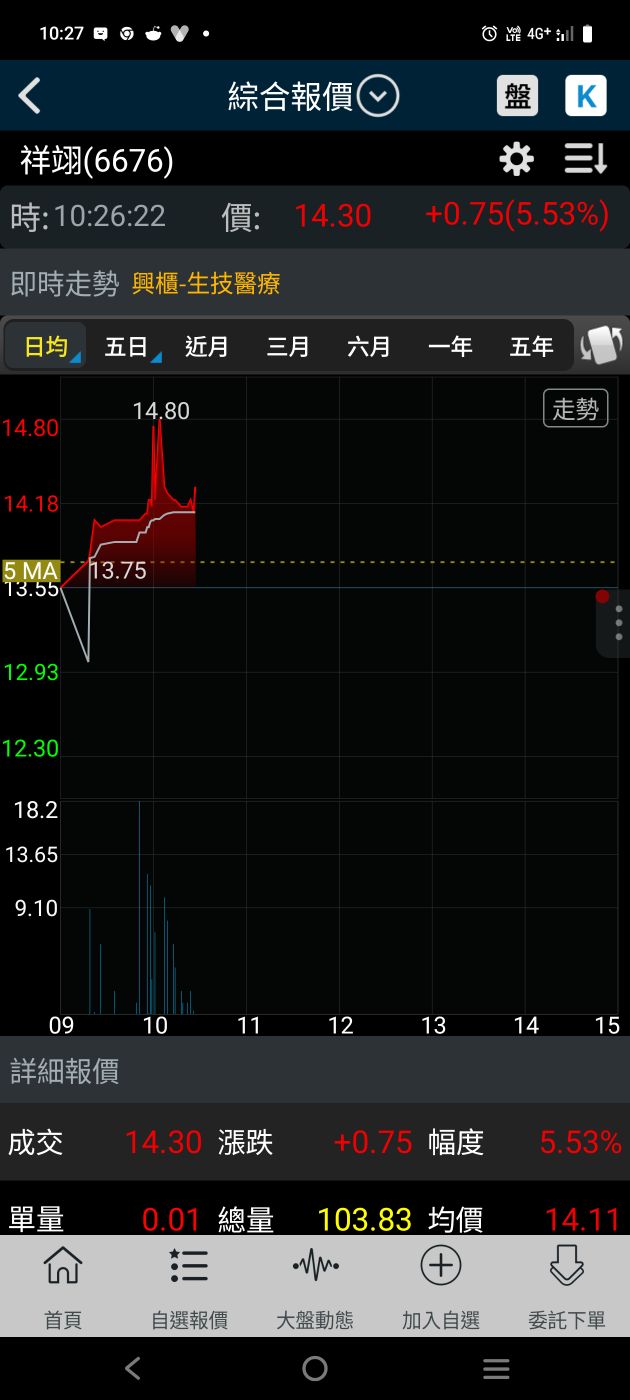The width and height of the screenshot is (630, 1400).
Task: Tap the 走勢 button on the chart
Action: (x=575, y=408)
